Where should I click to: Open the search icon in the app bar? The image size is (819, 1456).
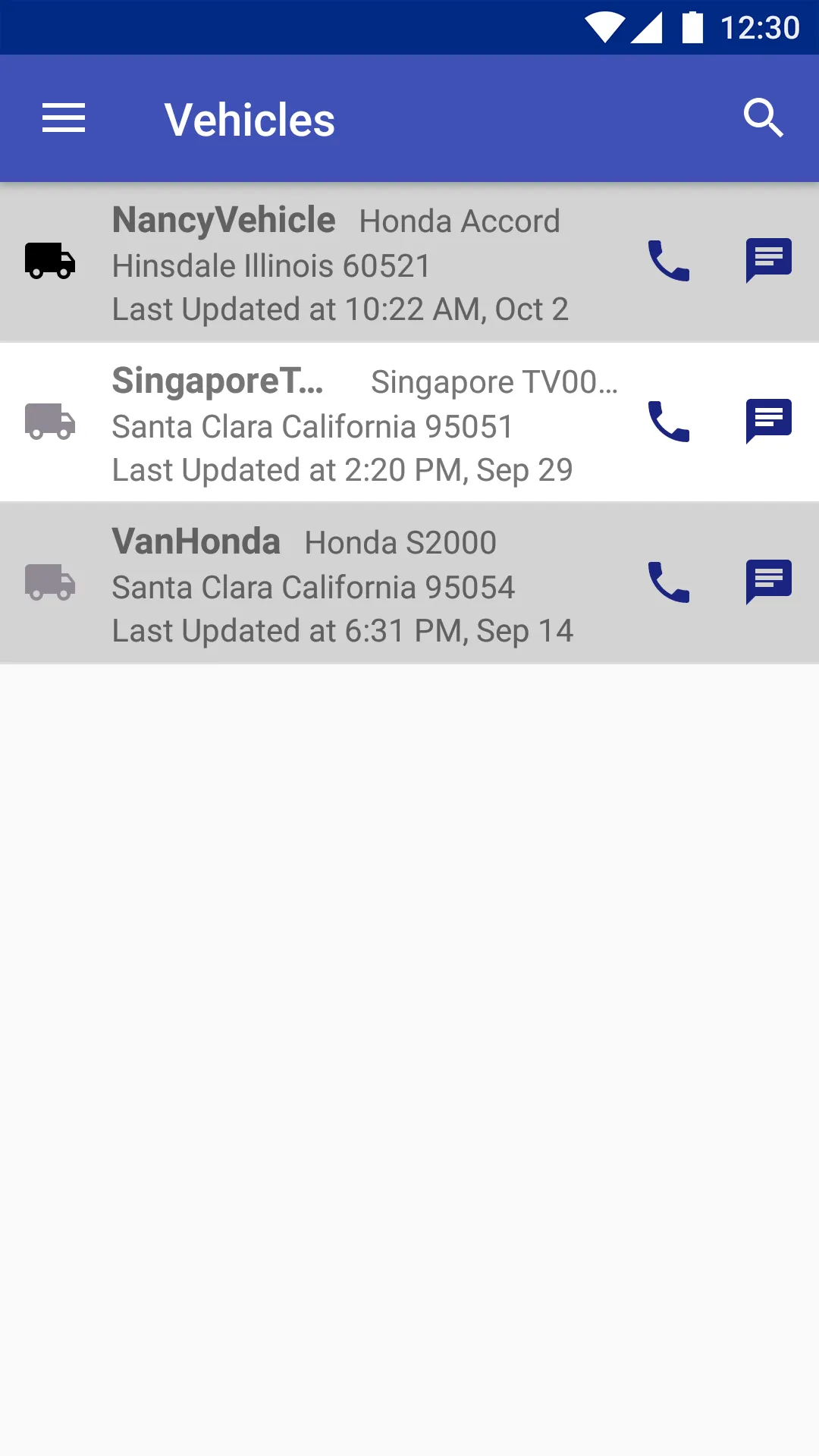pyautogui.click(x=763, y=118)
